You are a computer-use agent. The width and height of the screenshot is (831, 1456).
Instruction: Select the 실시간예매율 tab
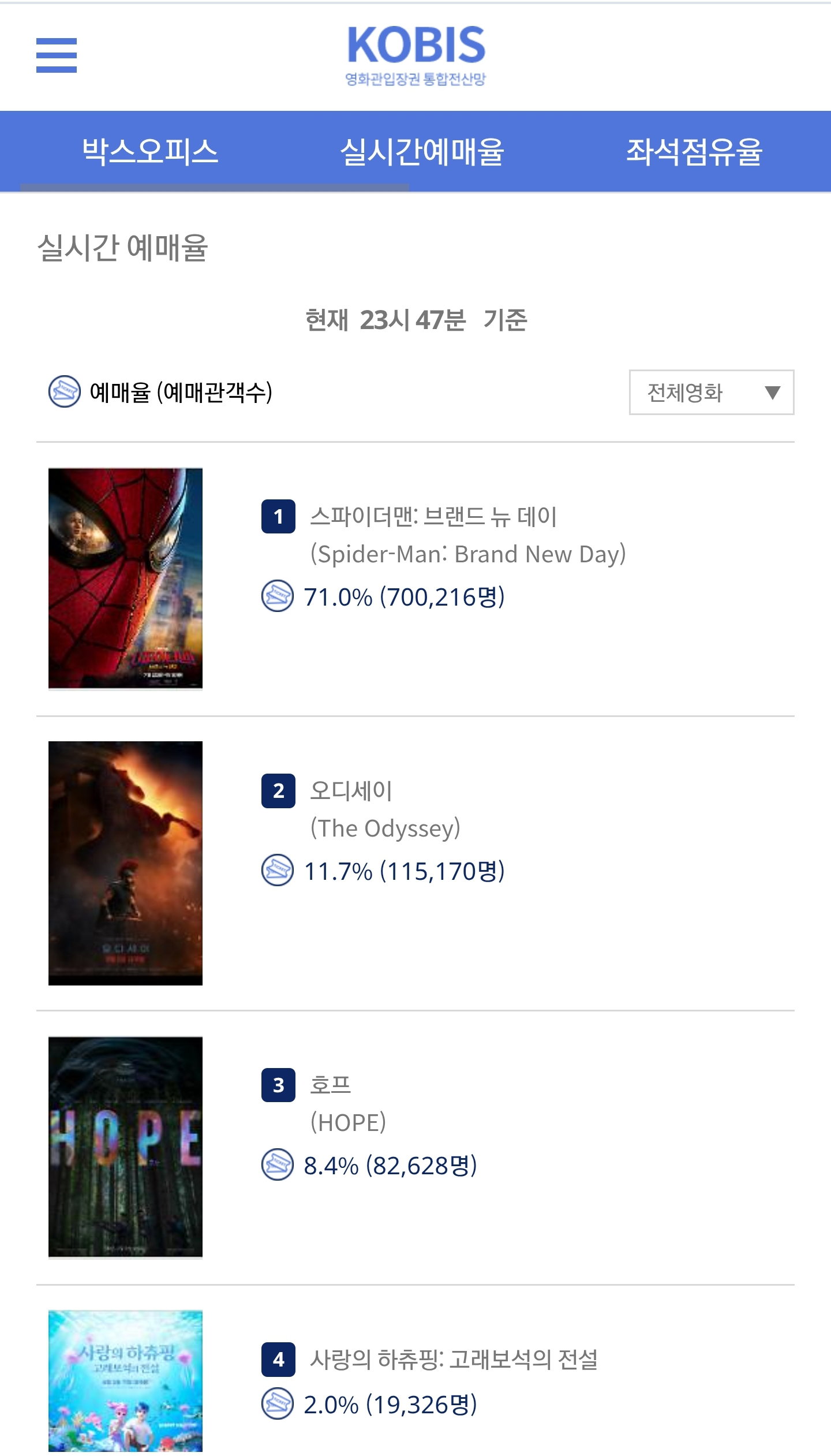coord(422,152)
